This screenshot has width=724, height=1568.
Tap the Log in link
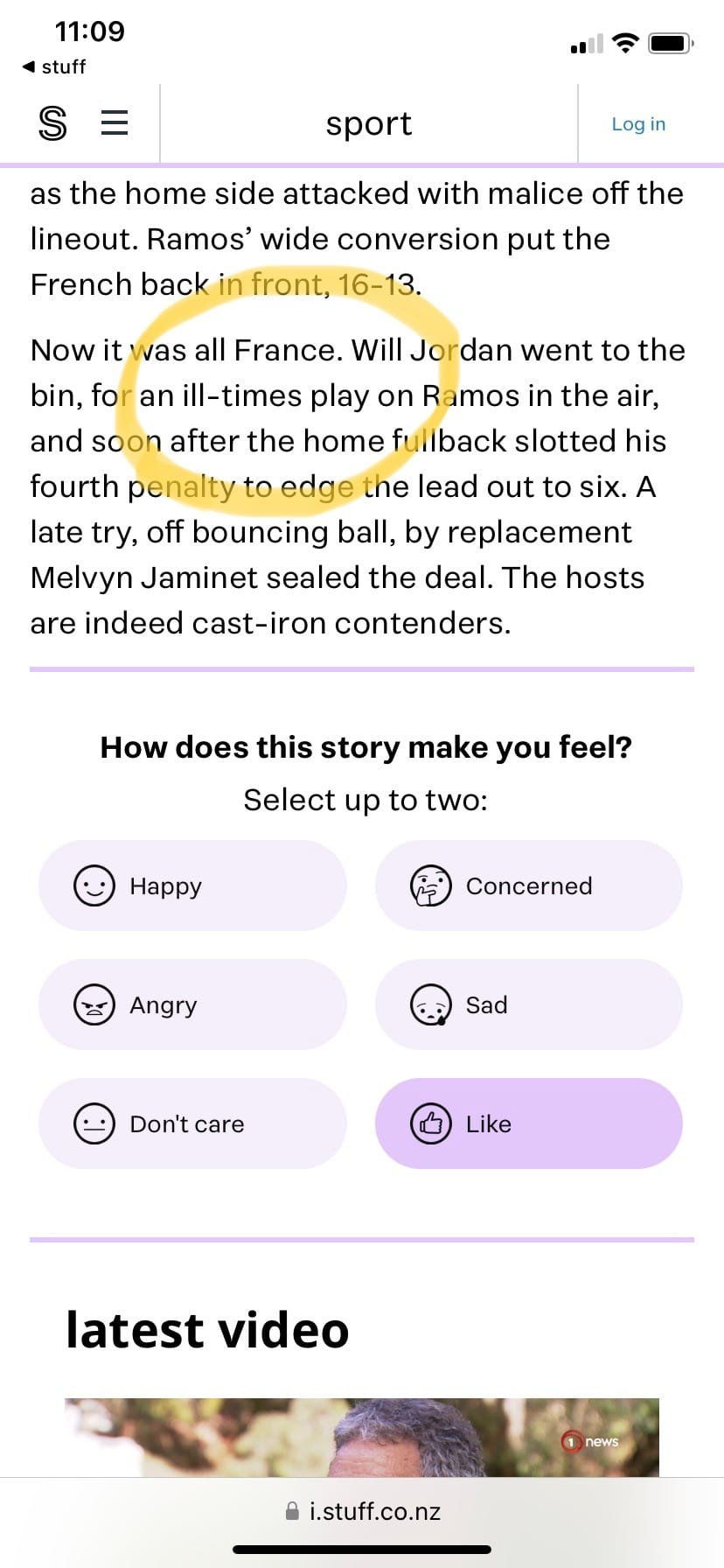click(x=638, y=124)
